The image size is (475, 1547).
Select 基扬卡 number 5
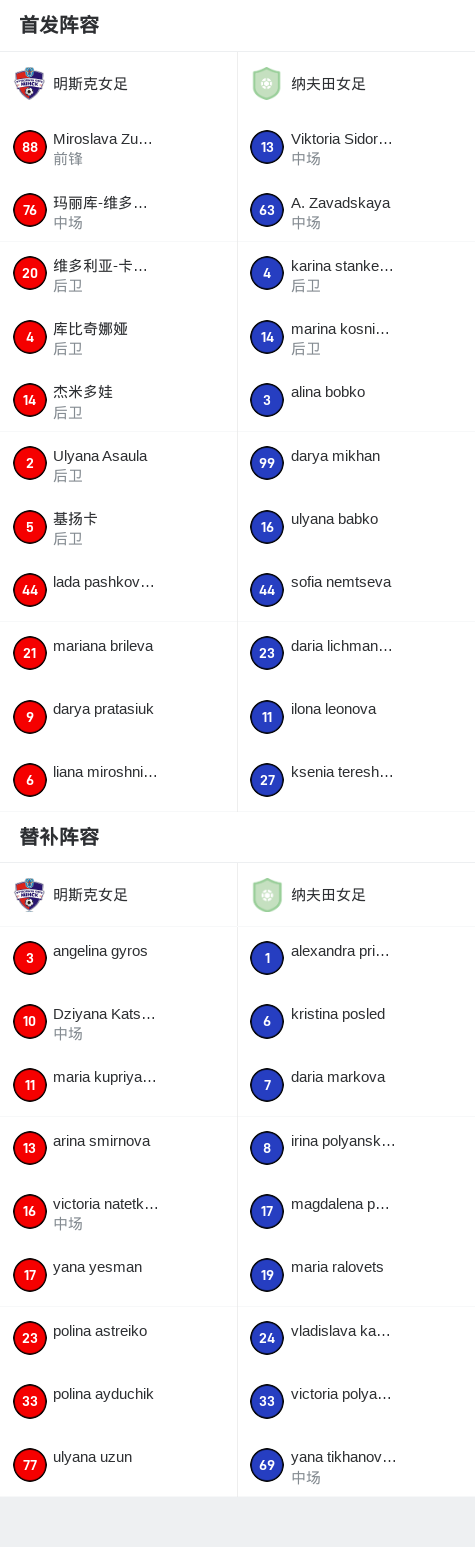point(118,527)
